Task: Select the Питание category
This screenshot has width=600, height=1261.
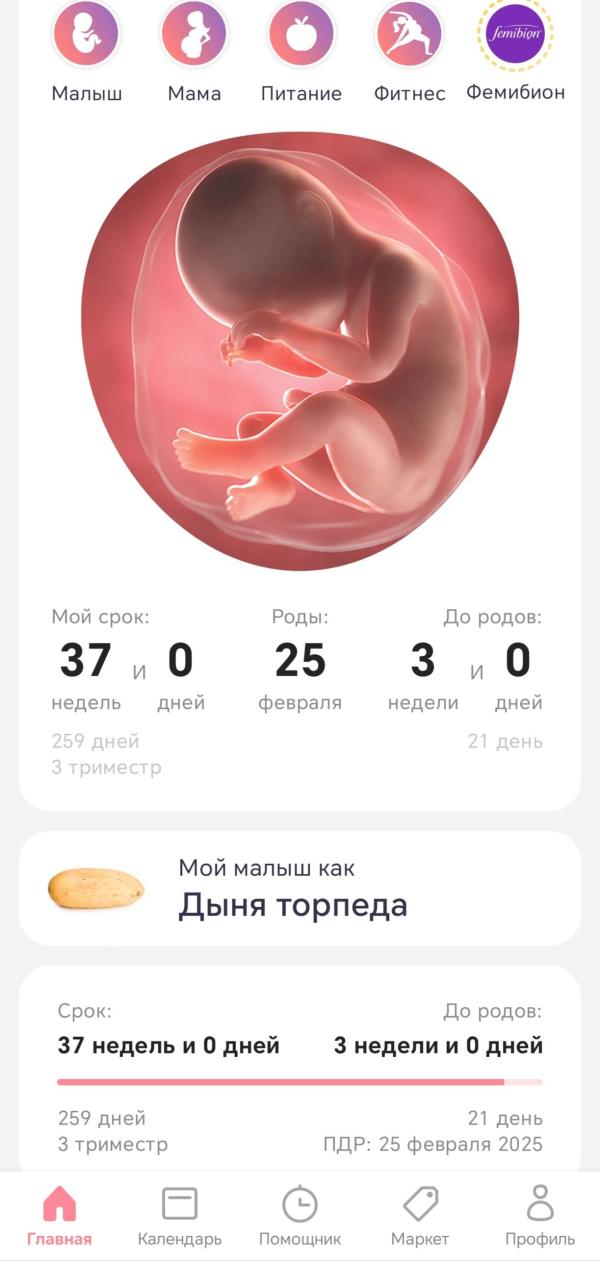Action: tap(301, 36)
